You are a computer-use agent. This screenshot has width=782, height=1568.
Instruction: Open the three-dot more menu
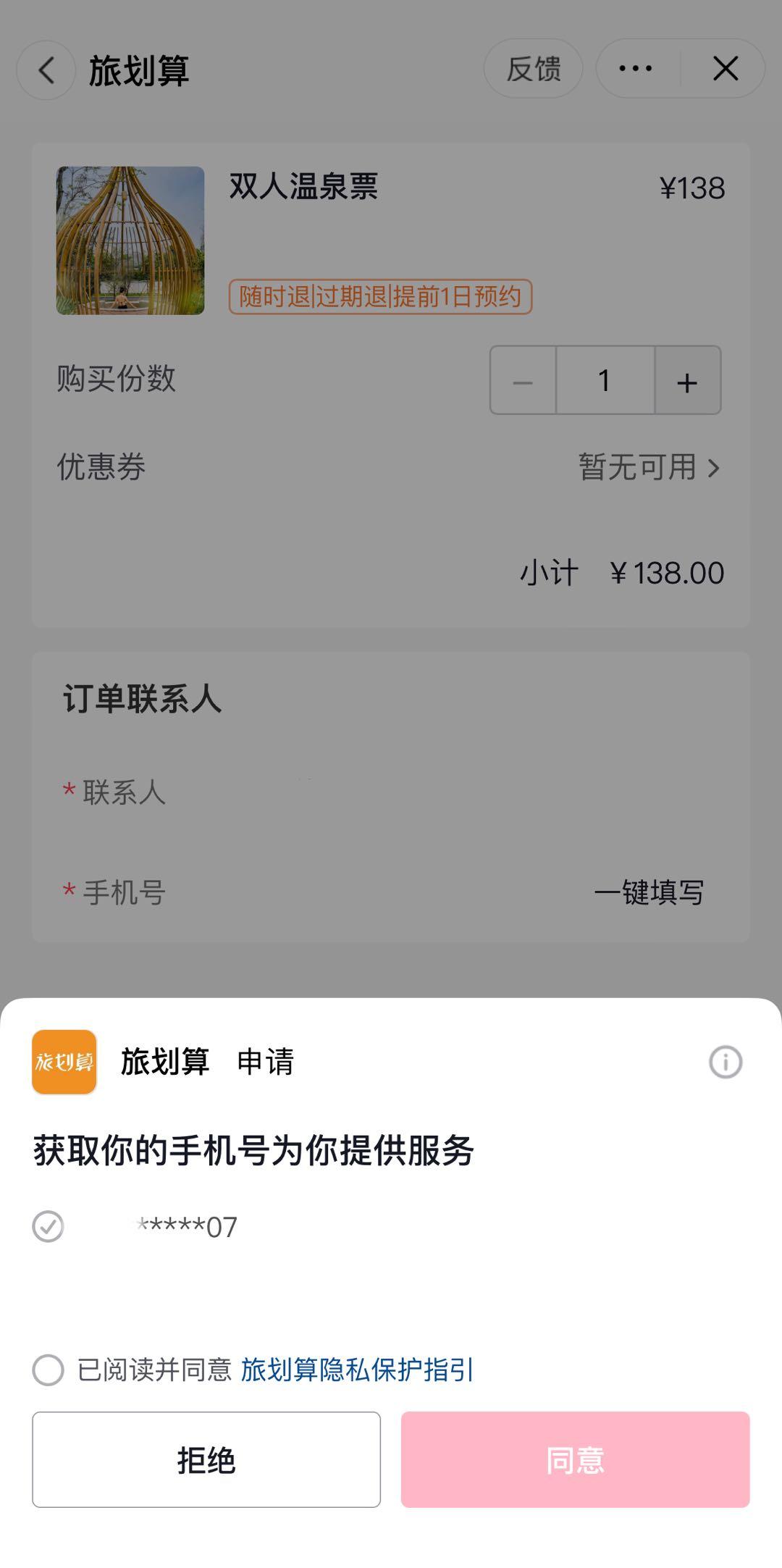[636, 69]
